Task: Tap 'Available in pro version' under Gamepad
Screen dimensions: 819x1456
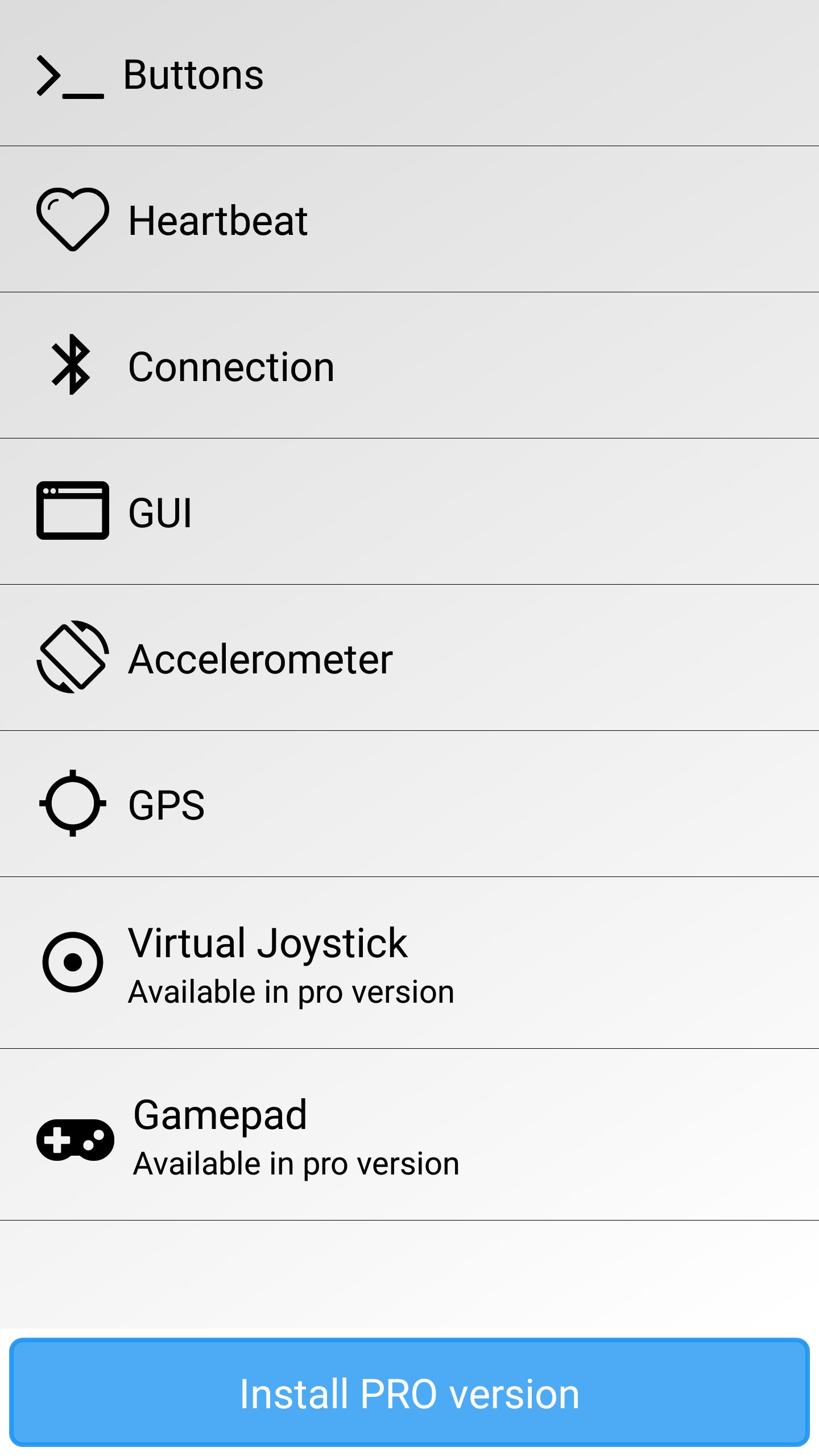Action: [296, 1164]
